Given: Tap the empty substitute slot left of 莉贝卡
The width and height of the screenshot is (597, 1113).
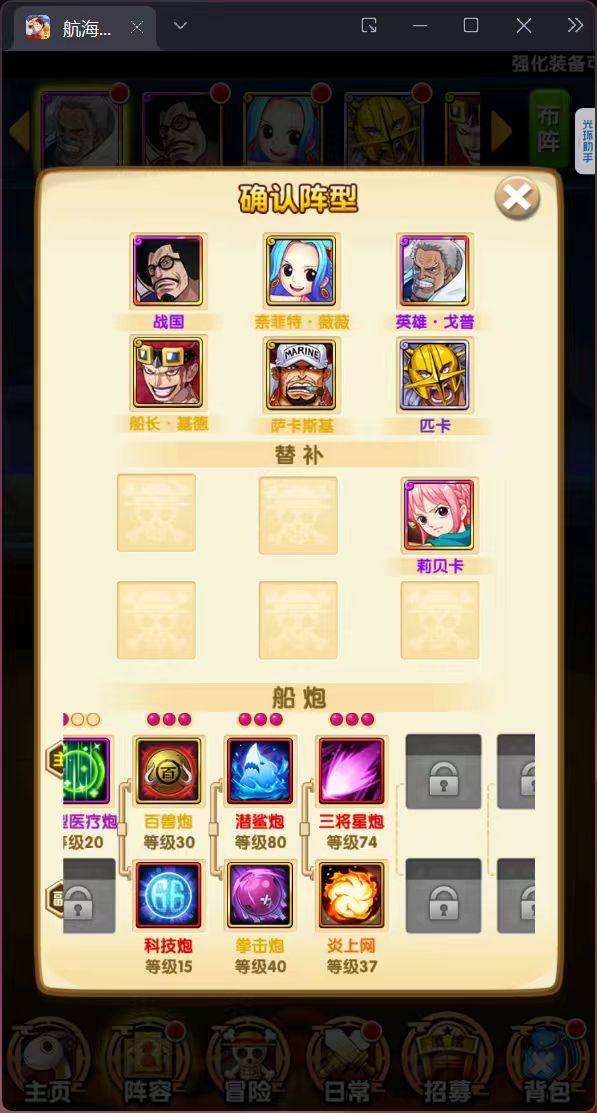Looking at the screenshot, I should 298,515.
